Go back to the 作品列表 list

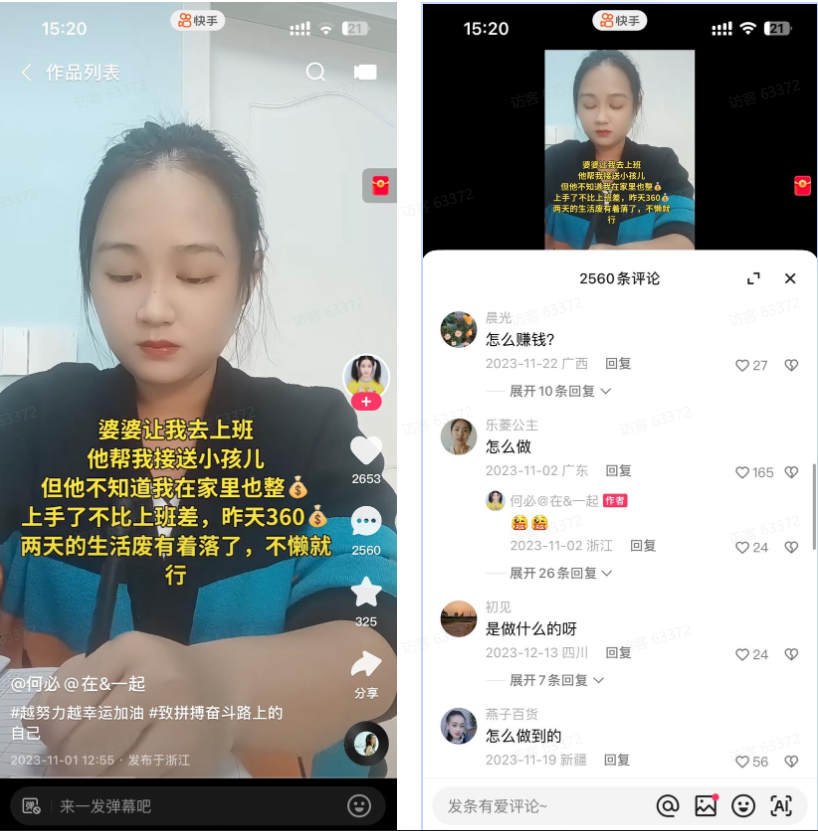coord(27,72)
